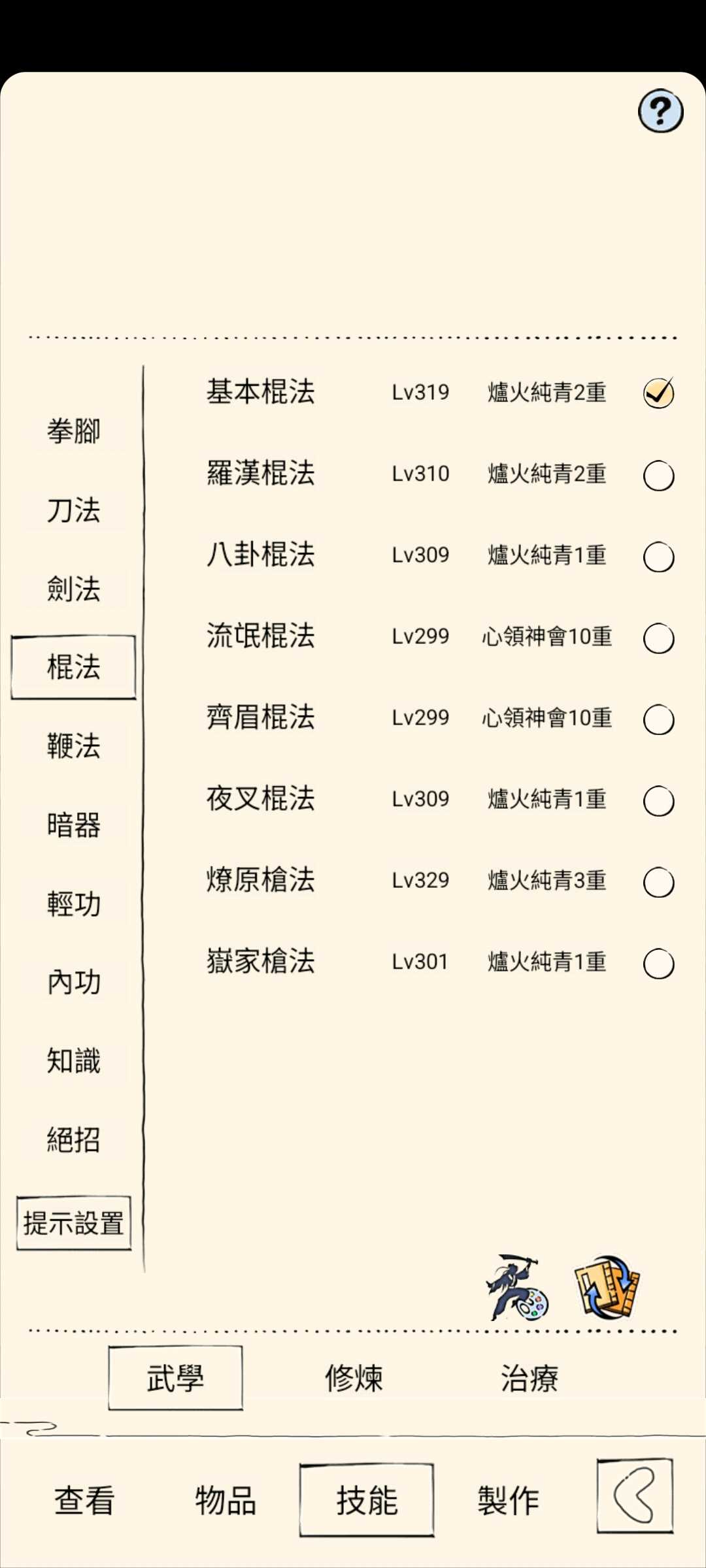Select the radio button for 羅漢棍法
Screen dimensions: 706x1568
click(x=658, y=476)
